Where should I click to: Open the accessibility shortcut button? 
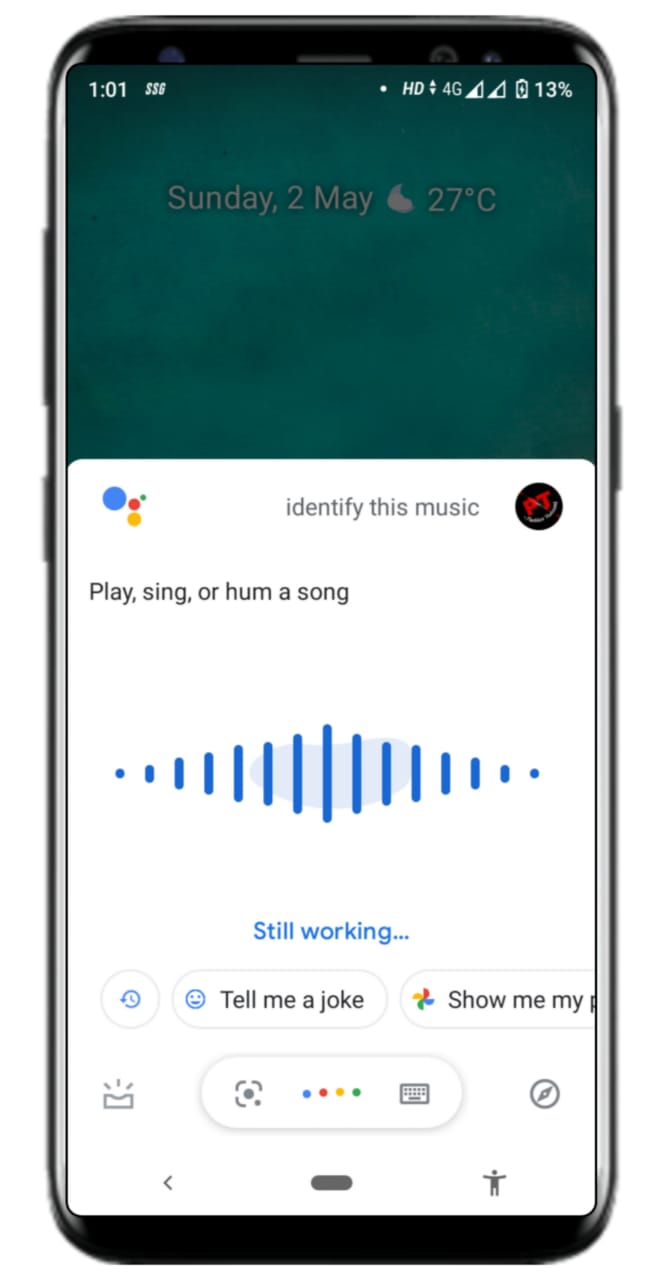[494, 1183]
